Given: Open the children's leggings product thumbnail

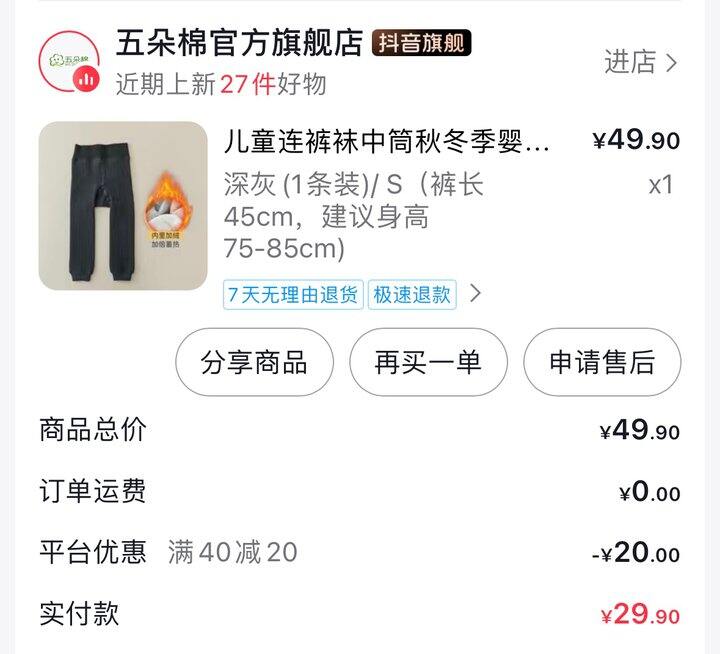Looking at the screenshot, I should pos(123,206).
